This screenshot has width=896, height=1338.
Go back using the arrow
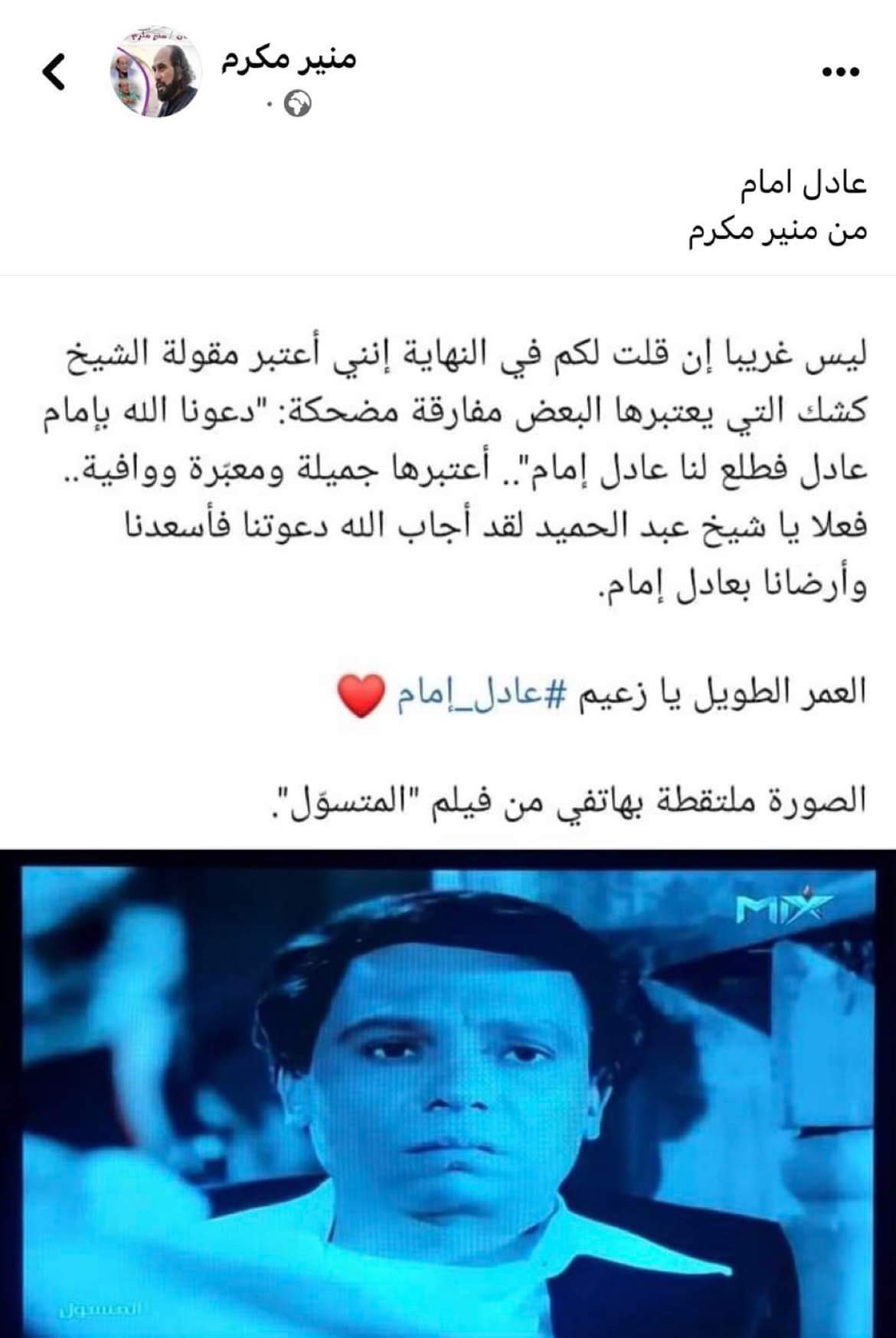pos(54,74)
